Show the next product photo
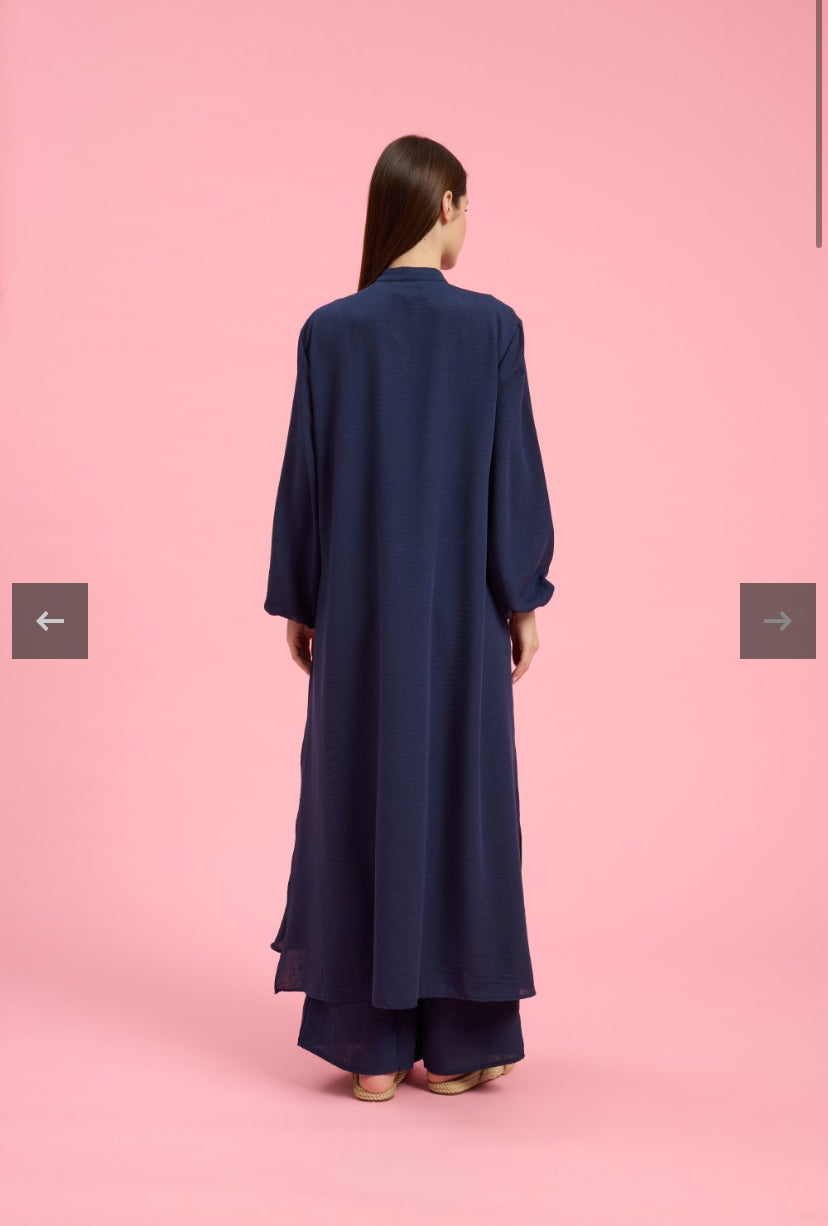828x1226 pixels. coord(777,621)
